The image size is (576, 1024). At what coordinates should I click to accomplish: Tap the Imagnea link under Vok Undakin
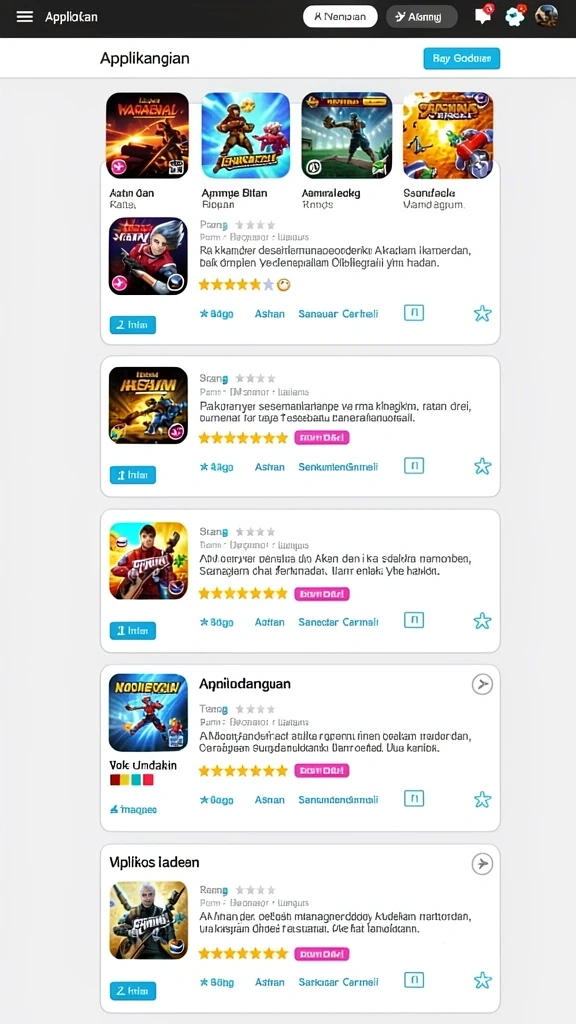tap(133, 810)
